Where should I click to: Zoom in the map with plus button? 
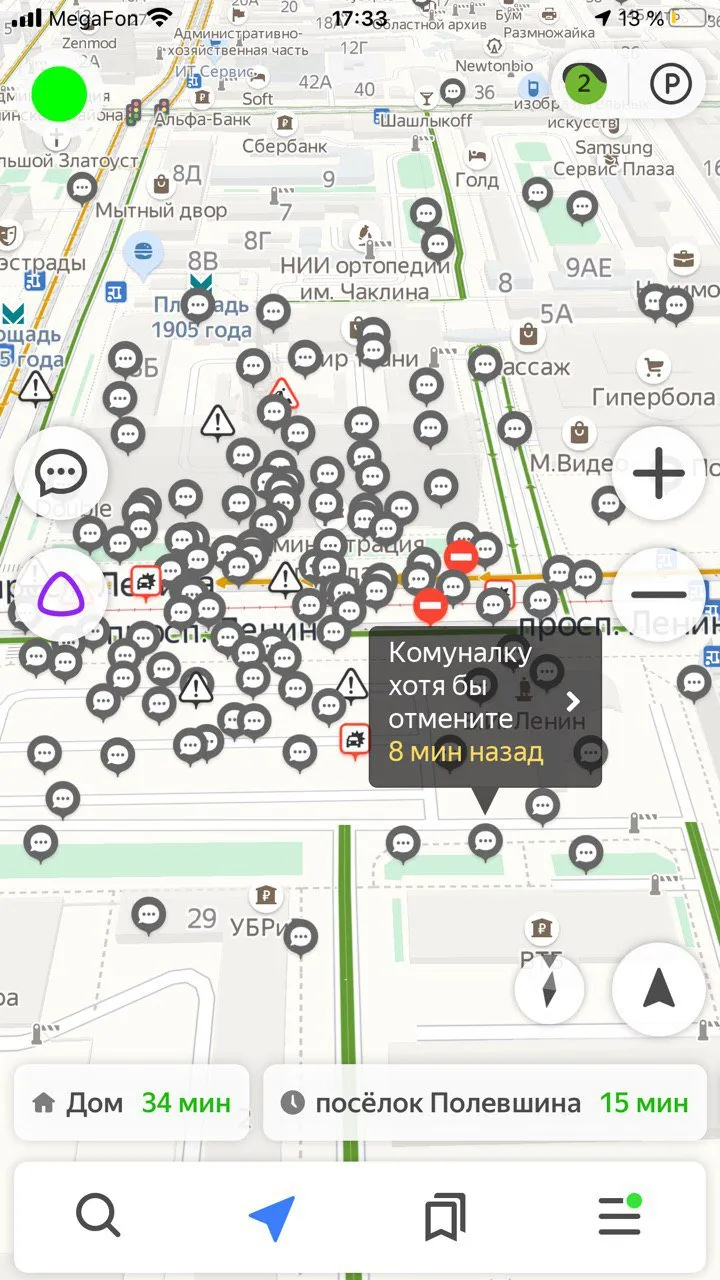click(x=658, y=473)
